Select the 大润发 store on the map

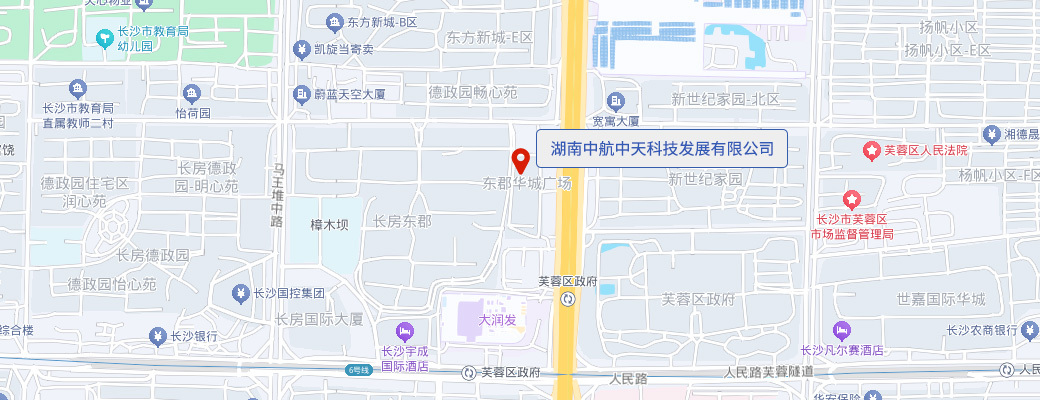pyautogui.click(x=497, y=321)
